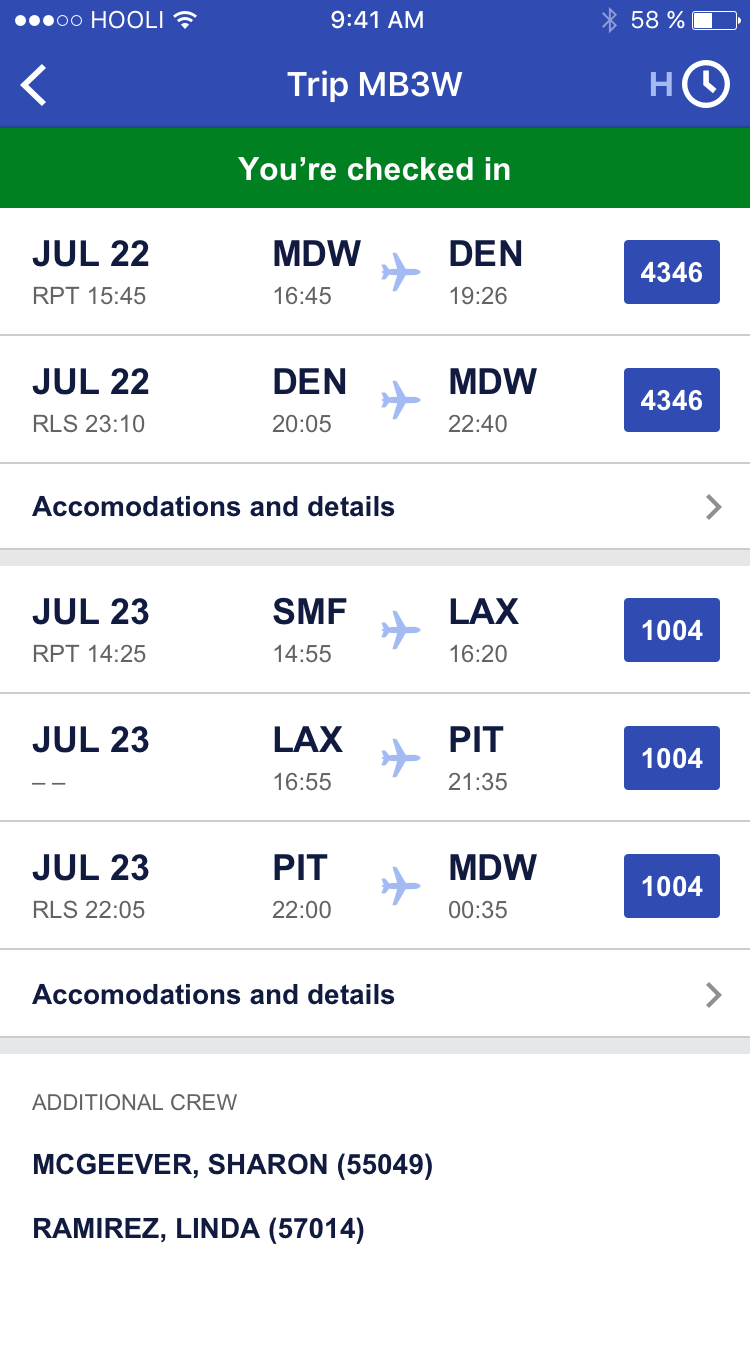Open the PIT to MDW flight
750x1364 pixels.
[x=375, y=885]
